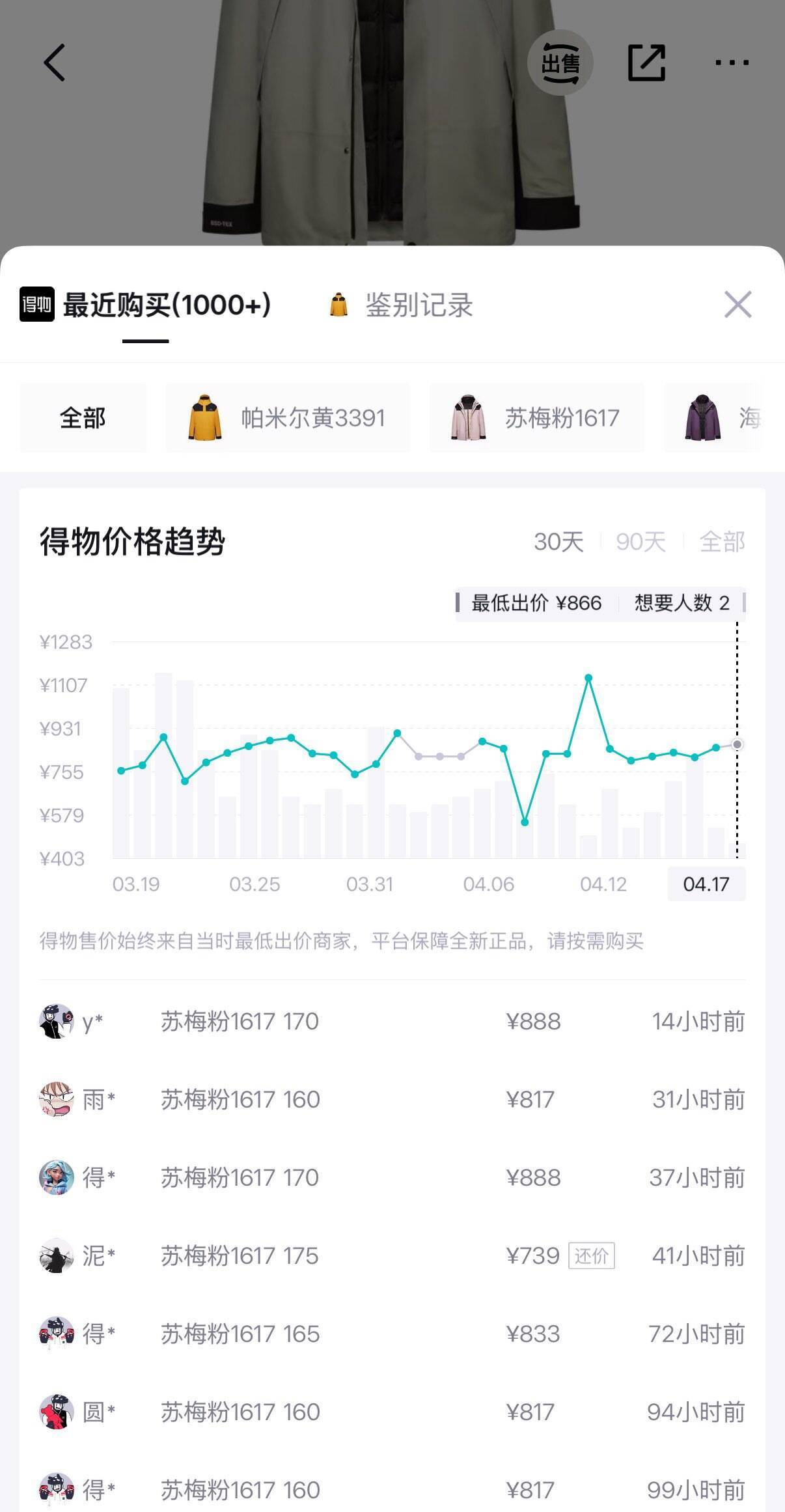Filter by 苏梅粉1617 color

tap(536, 417)
